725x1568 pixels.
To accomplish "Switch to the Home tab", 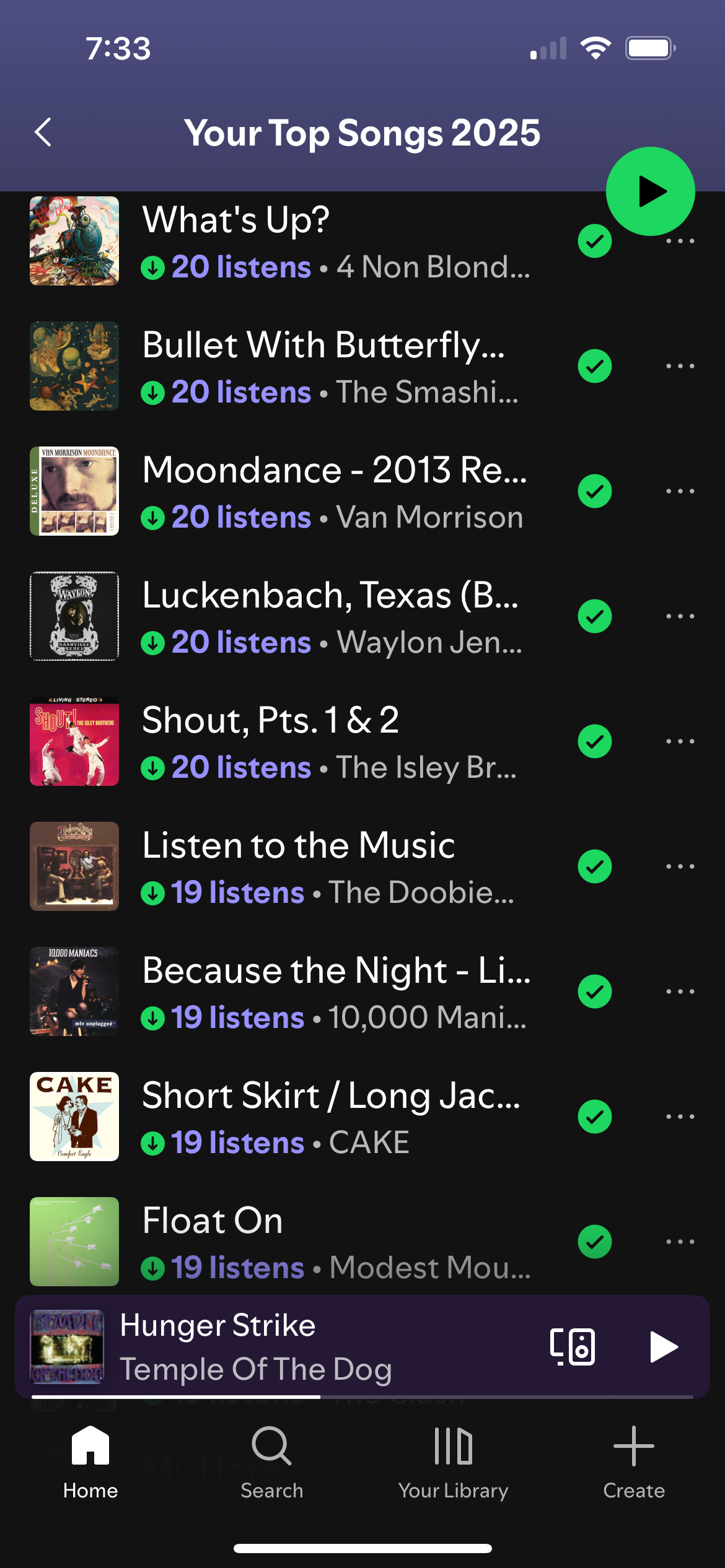I will pos(90,1461).
